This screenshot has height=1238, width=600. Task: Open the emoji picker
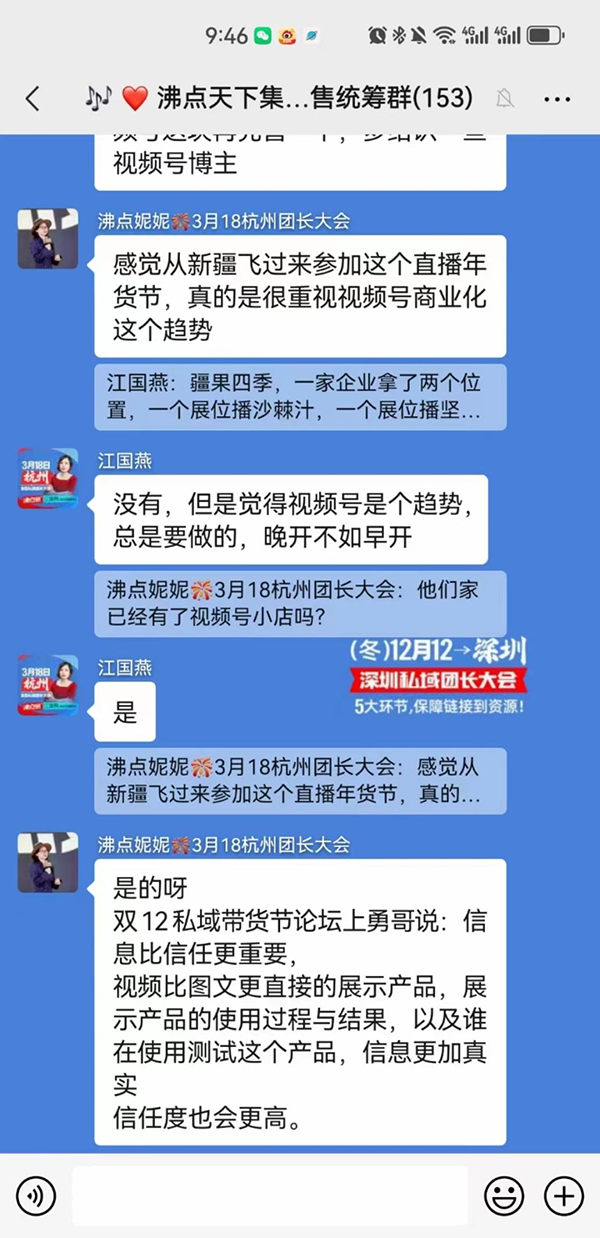click(504, 1196)
